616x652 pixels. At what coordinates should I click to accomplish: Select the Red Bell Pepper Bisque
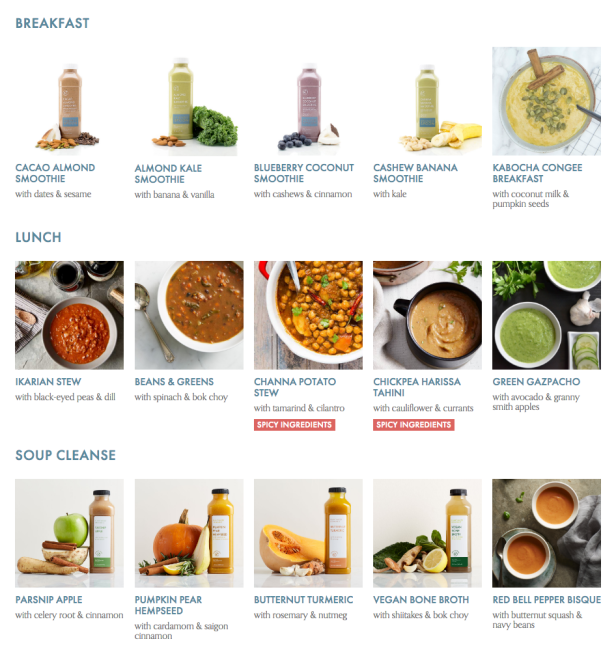coord(546,533)
